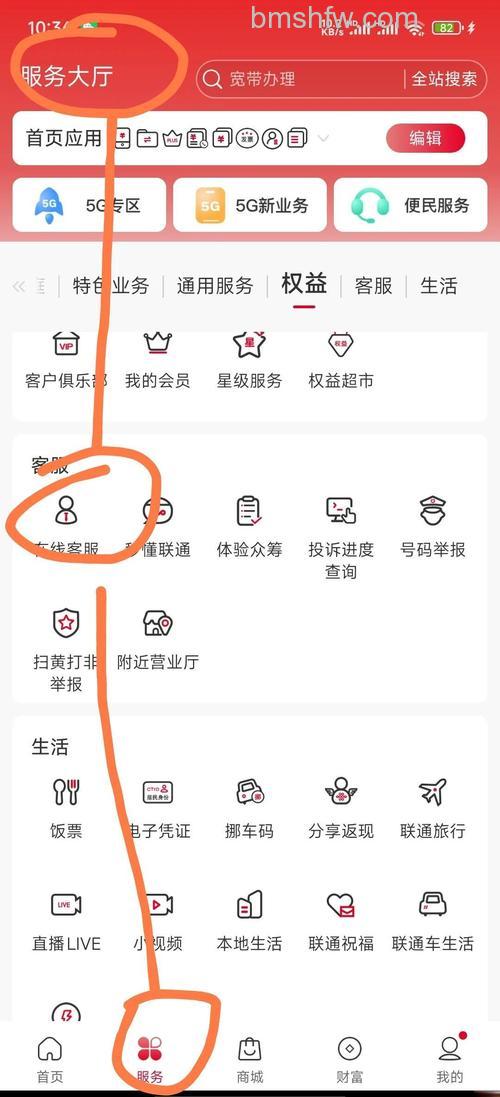This screenshot has height=1097, width=500.
Task: Open 号码举报
Action: coord(432,526)
